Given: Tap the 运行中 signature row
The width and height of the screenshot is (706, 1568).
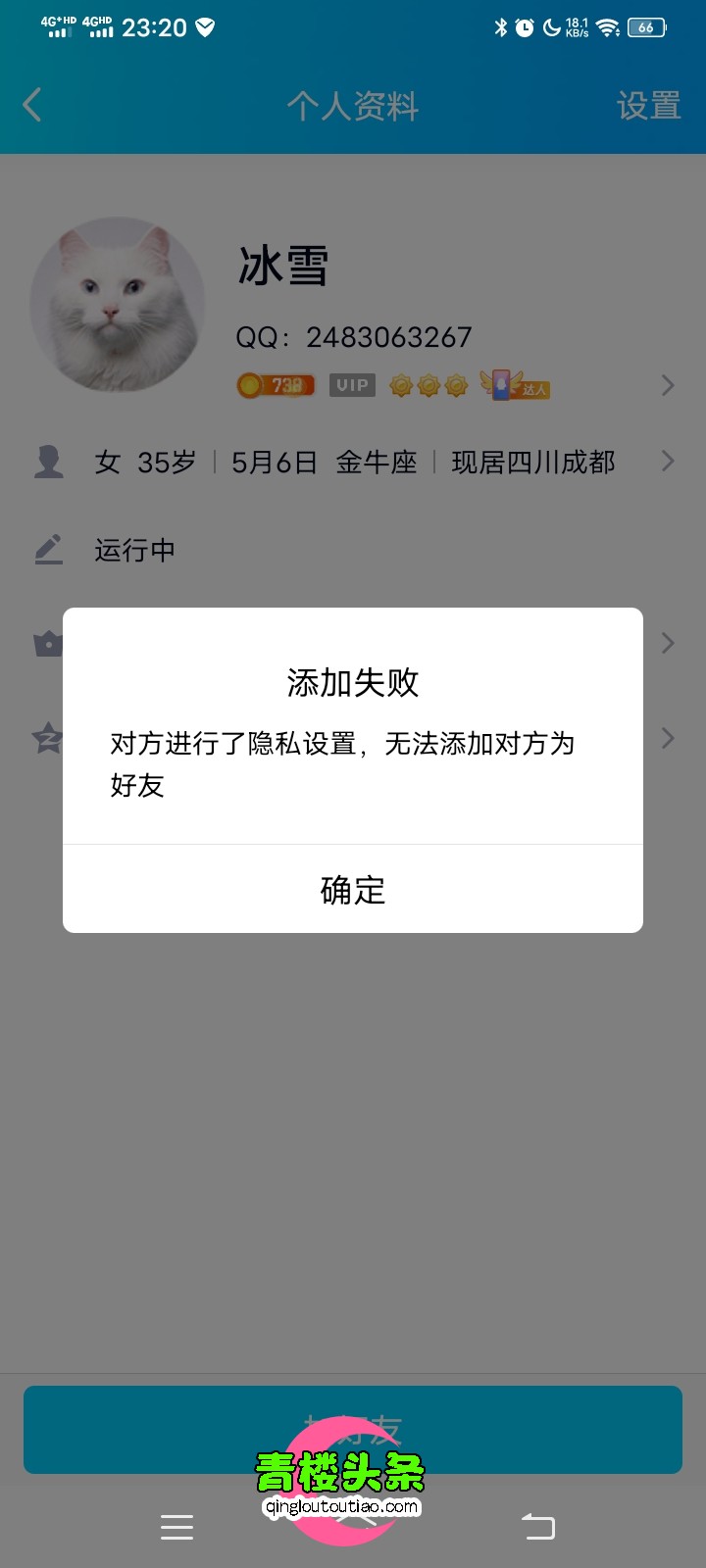Looking at the screenshot, I should pyautogui.click(x=135, y=550).
